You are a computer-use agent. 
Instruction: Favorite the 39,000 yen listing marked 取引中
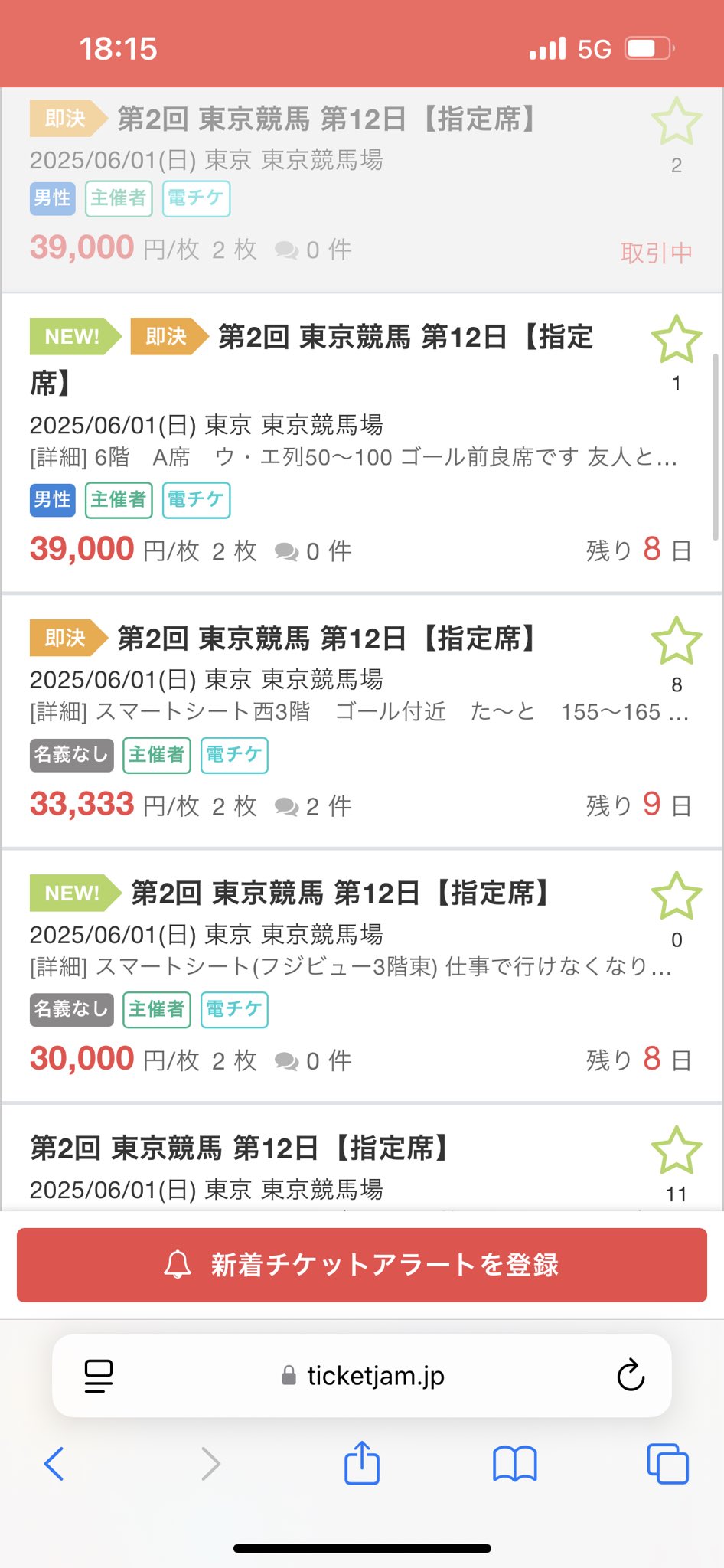[677, 121]
